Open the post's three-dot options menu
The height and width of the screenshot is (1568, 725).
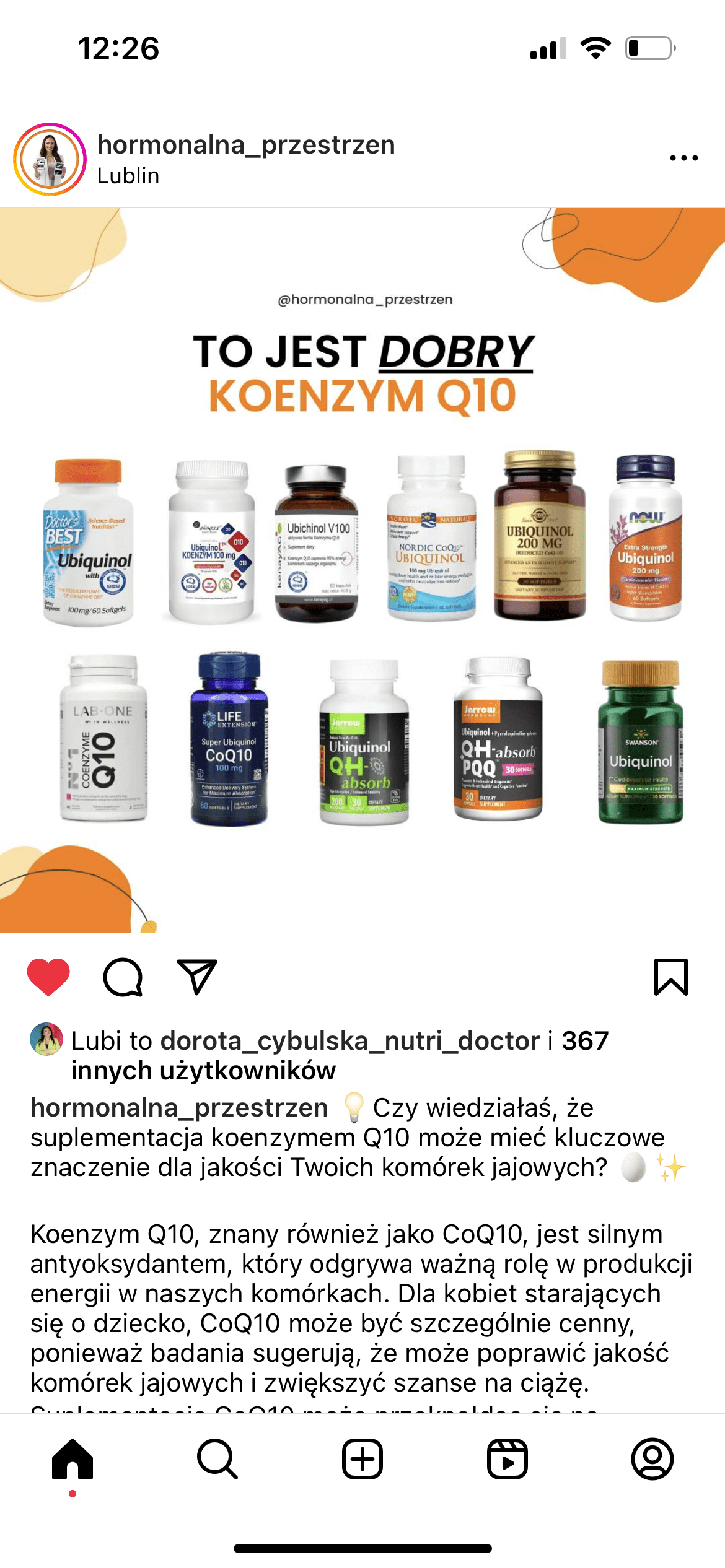683,159
